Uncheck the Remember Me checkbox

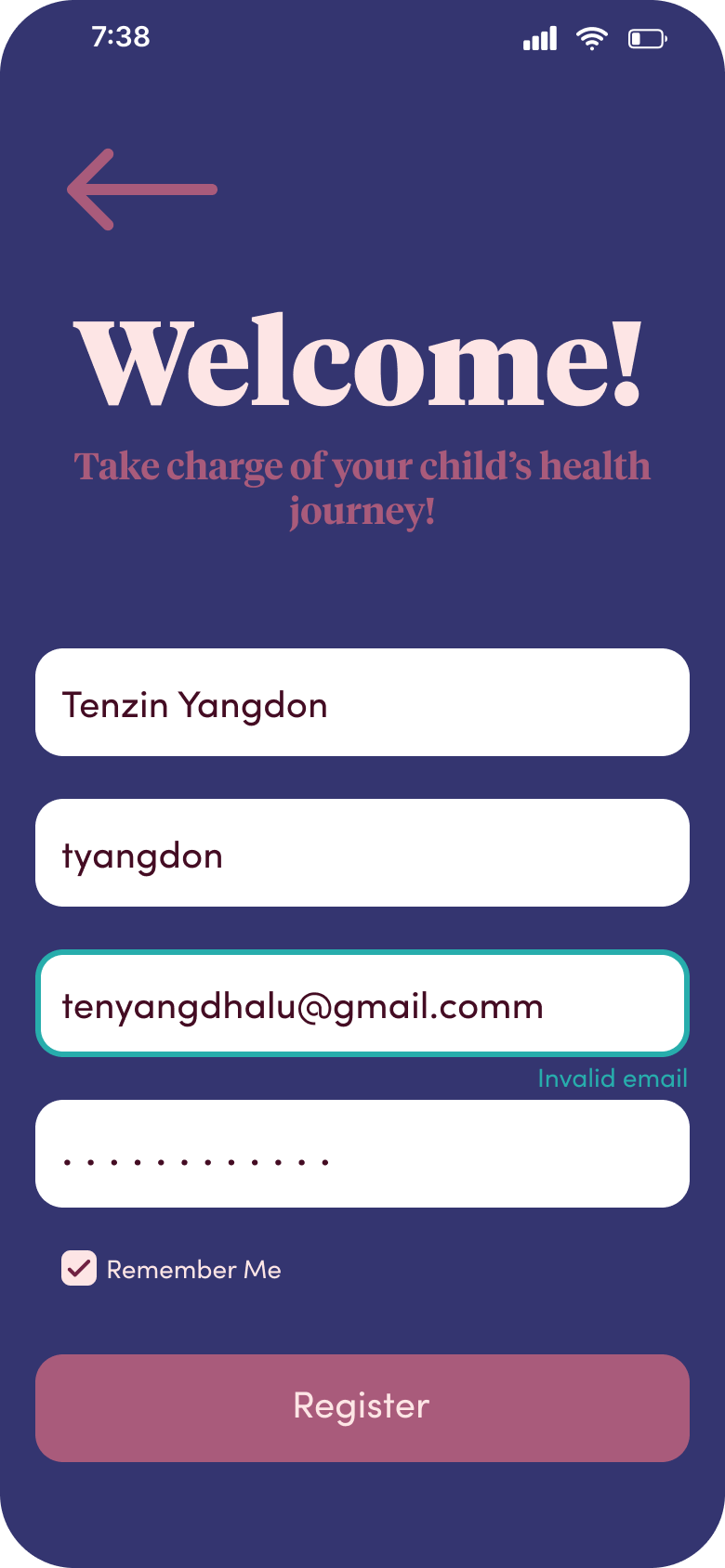pyautogui.click(x=79, y=1268)
